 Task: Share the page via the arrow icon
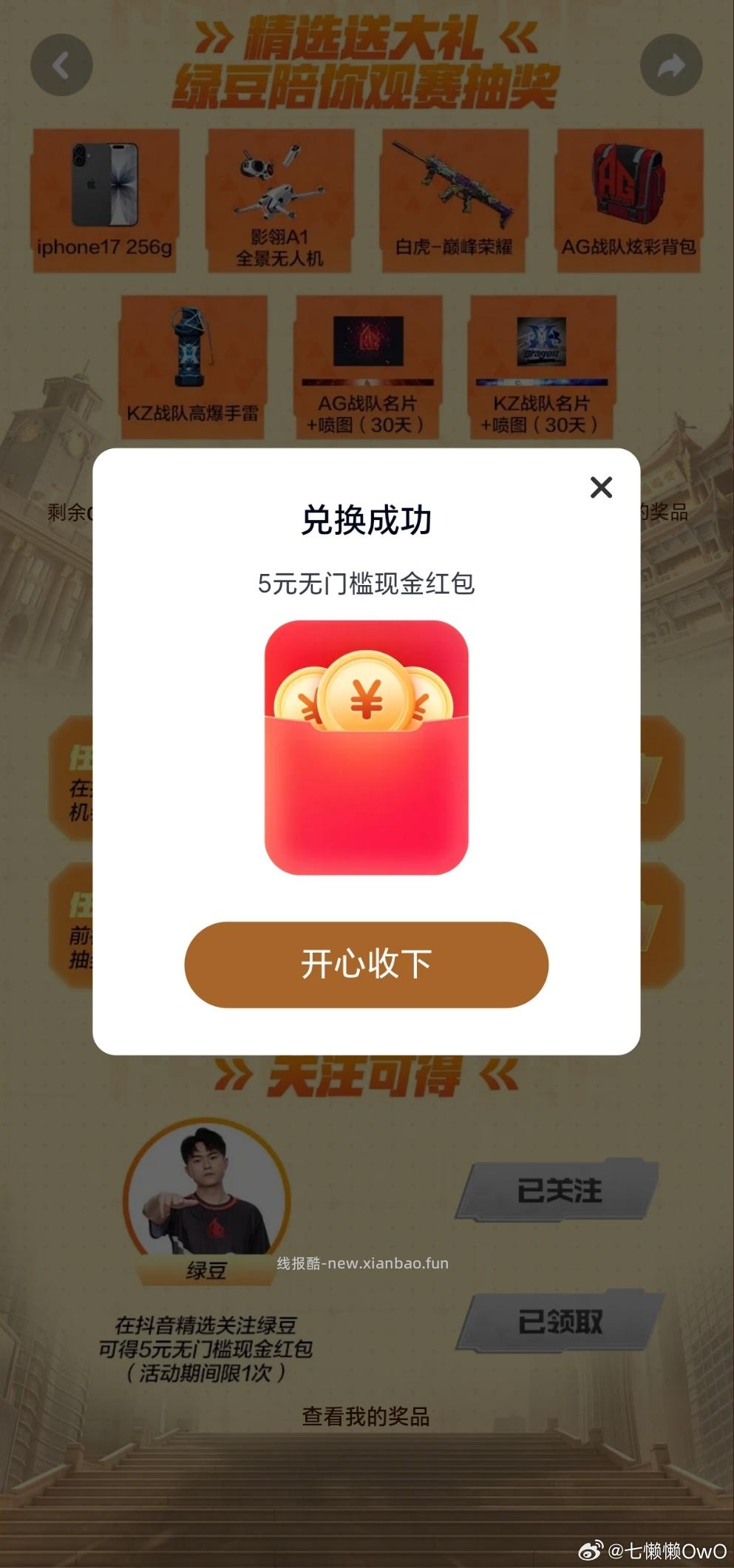point(671,65)
